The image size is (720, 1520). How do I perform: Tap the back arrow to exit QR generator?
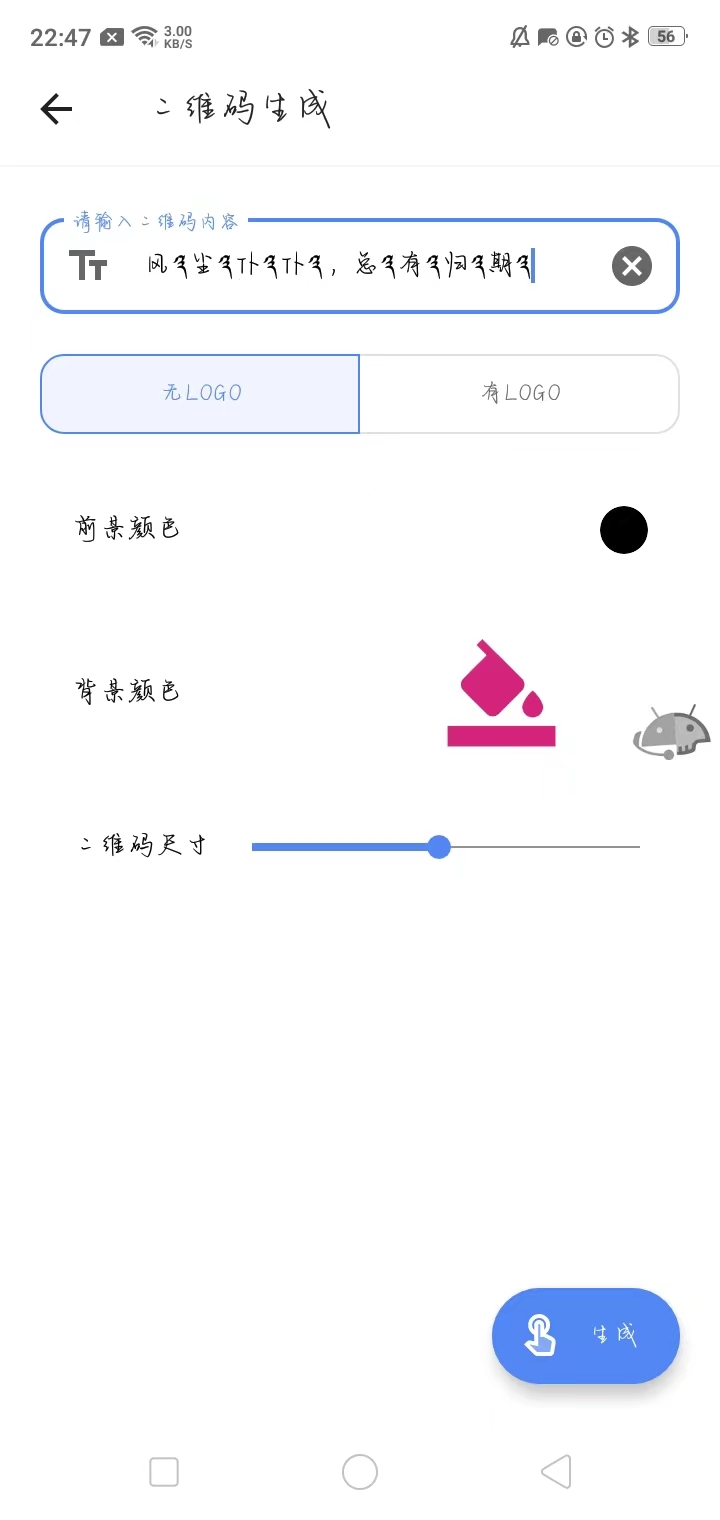tap(55, 109)
